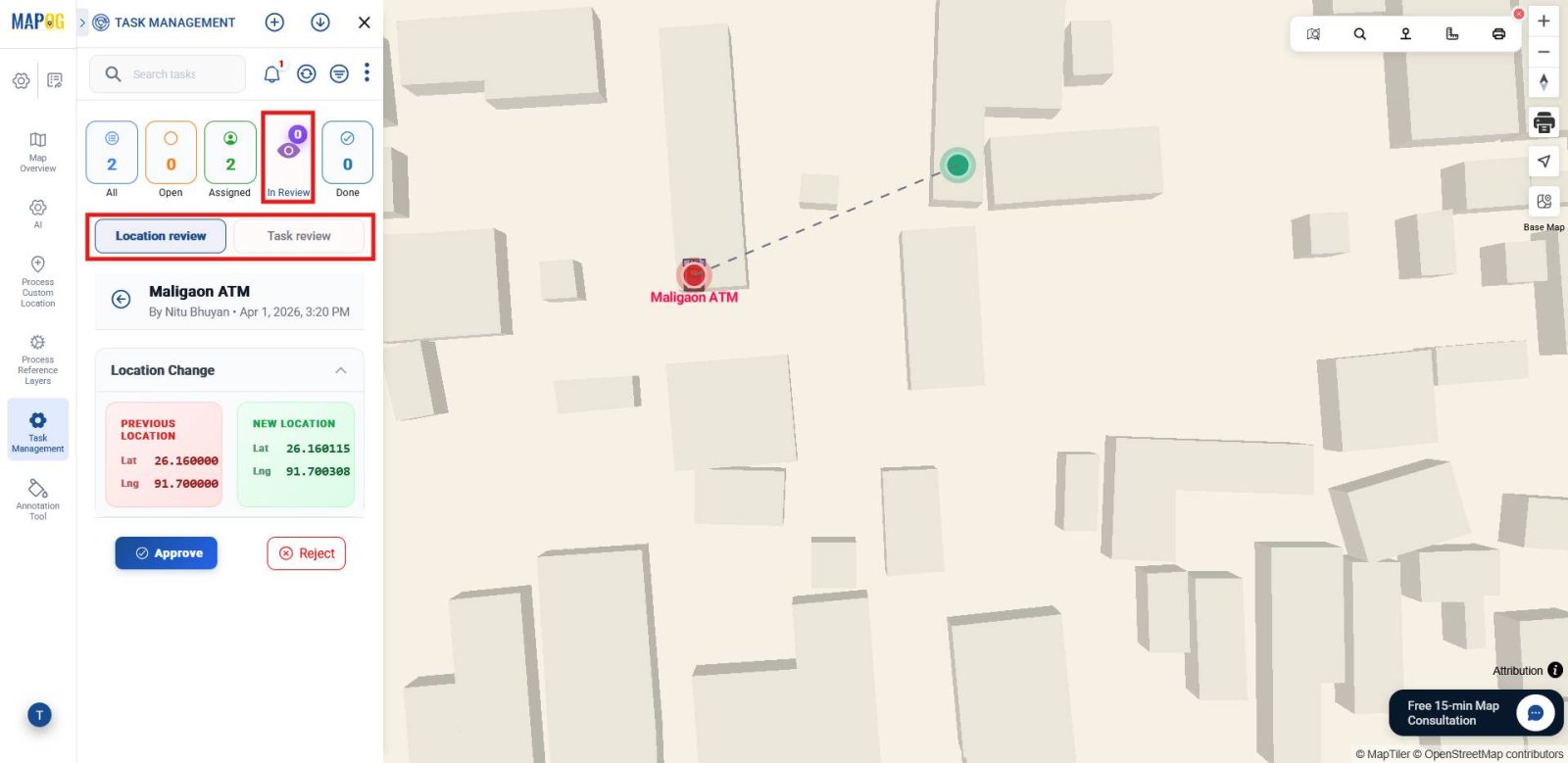Open the notifications bell
The image size is (1568, 763).
pos(271,74)
